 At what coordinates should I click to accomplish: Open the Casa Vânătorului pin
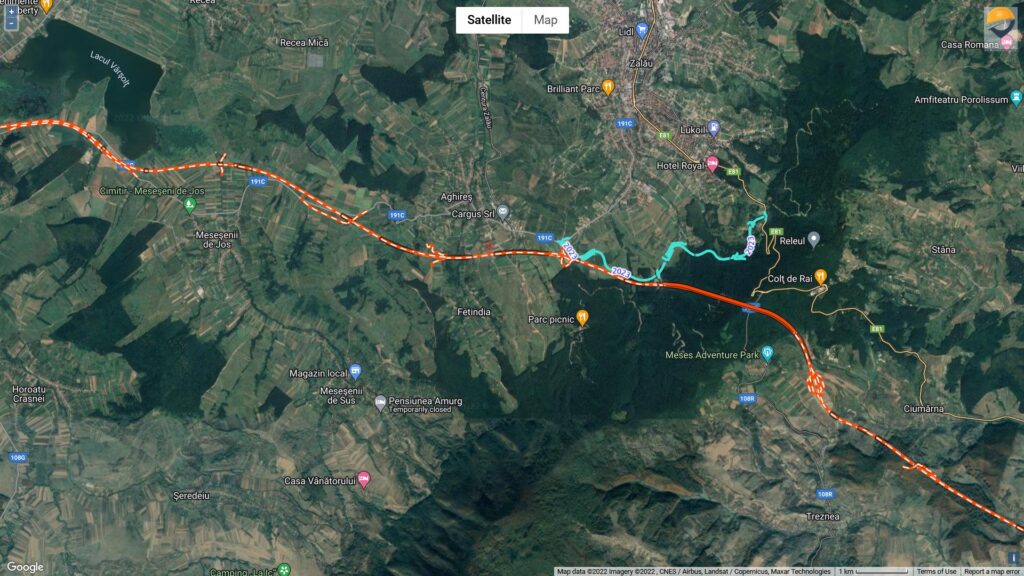click(x=364, y=479)
